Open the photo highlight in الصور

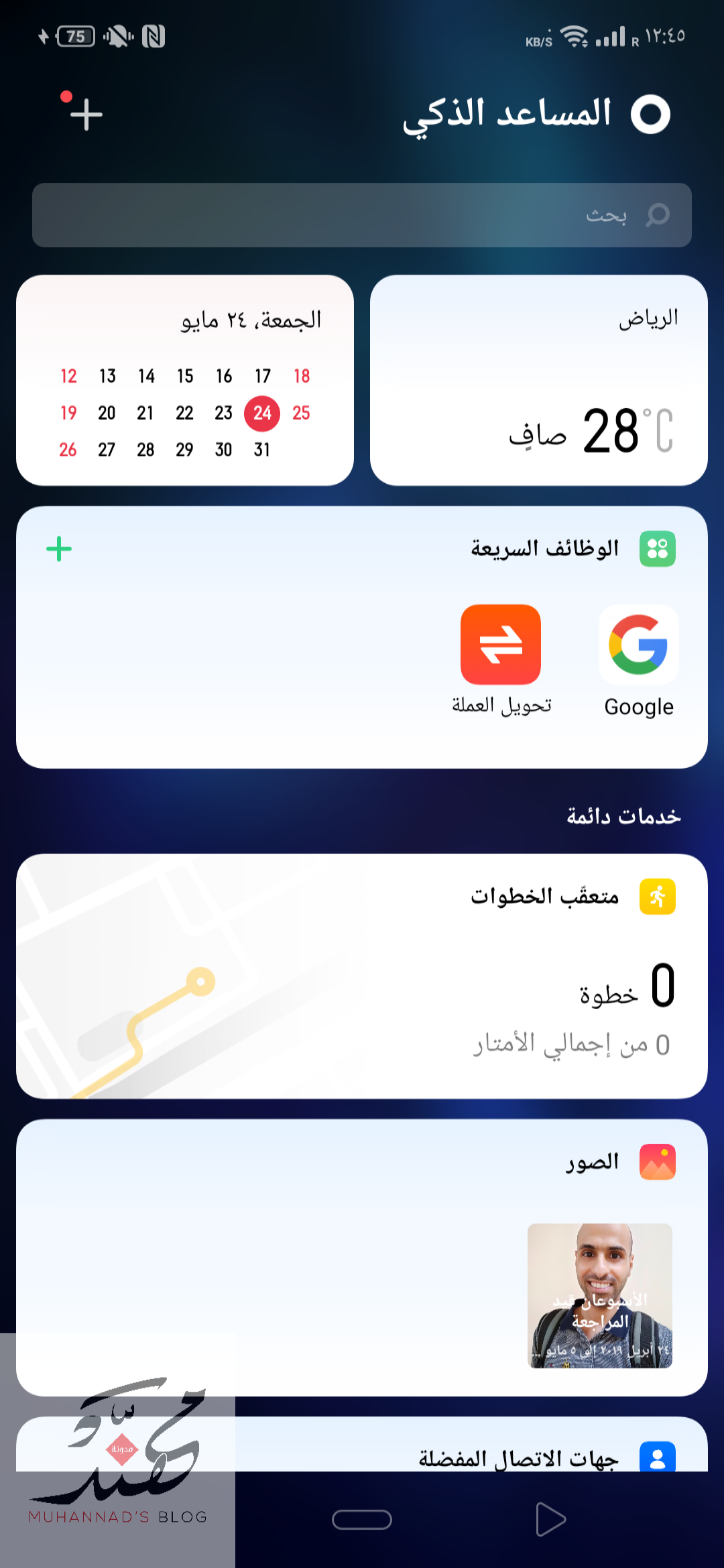600,1295
